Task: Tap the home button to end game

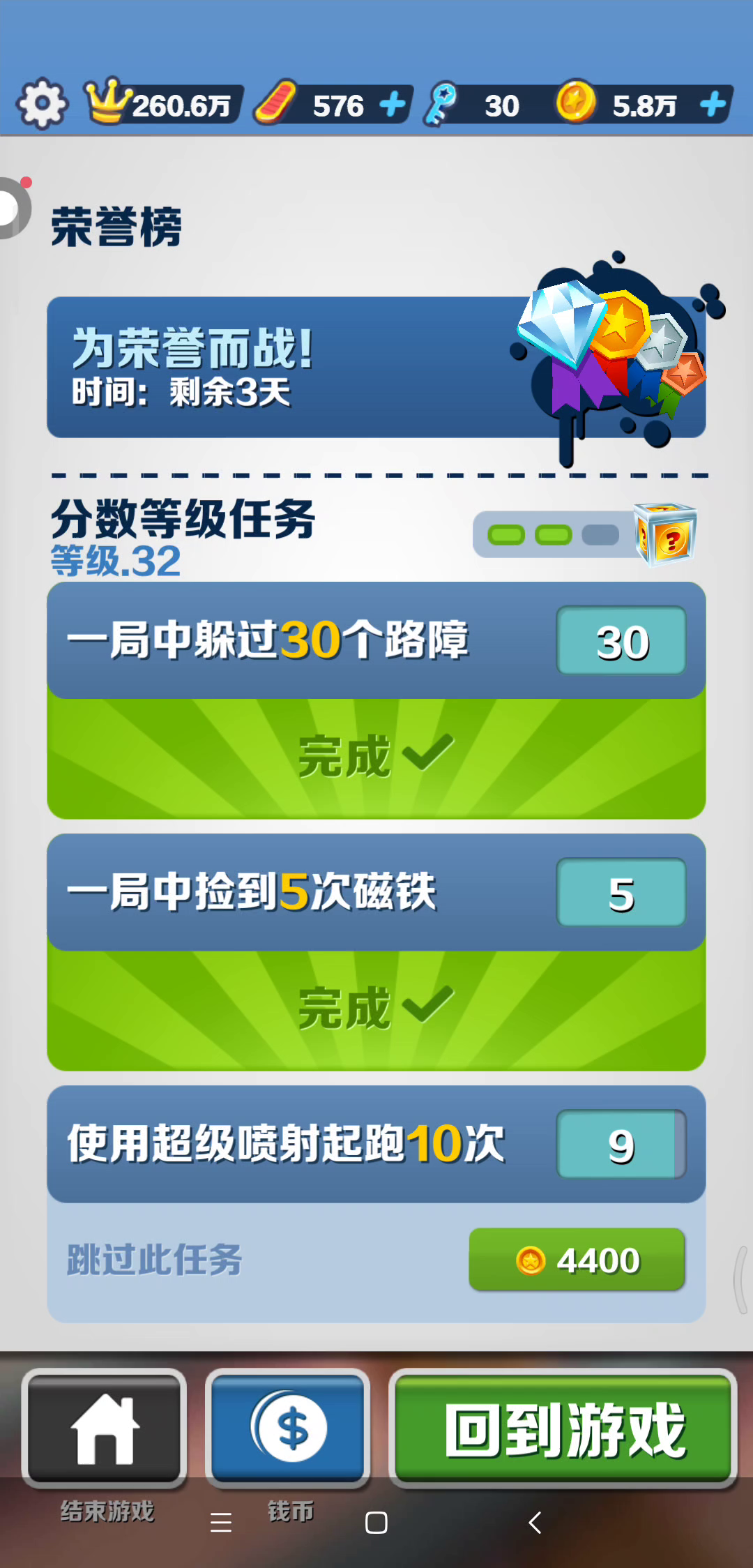Action: point(105,1428)
